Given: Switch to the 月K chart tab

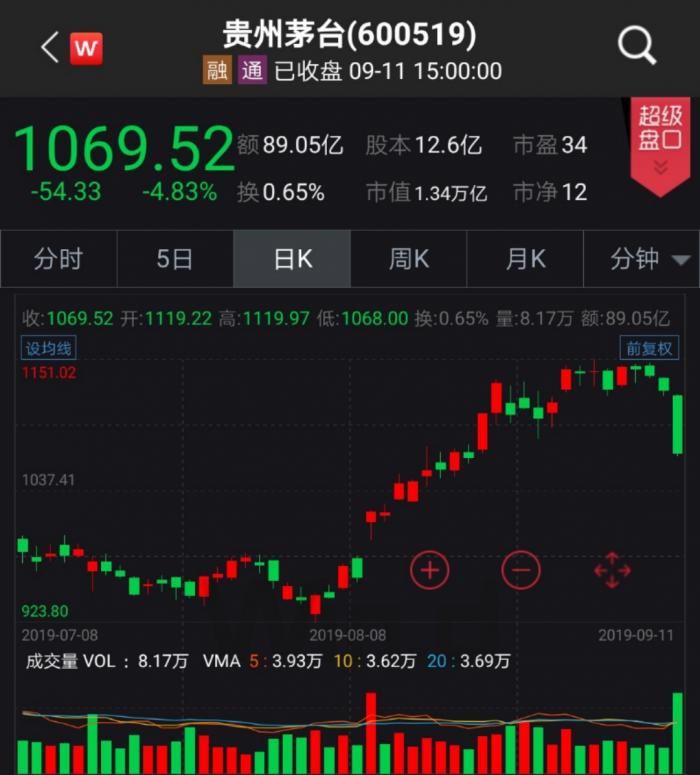Looking at the screenshot, I should [525, 259].
